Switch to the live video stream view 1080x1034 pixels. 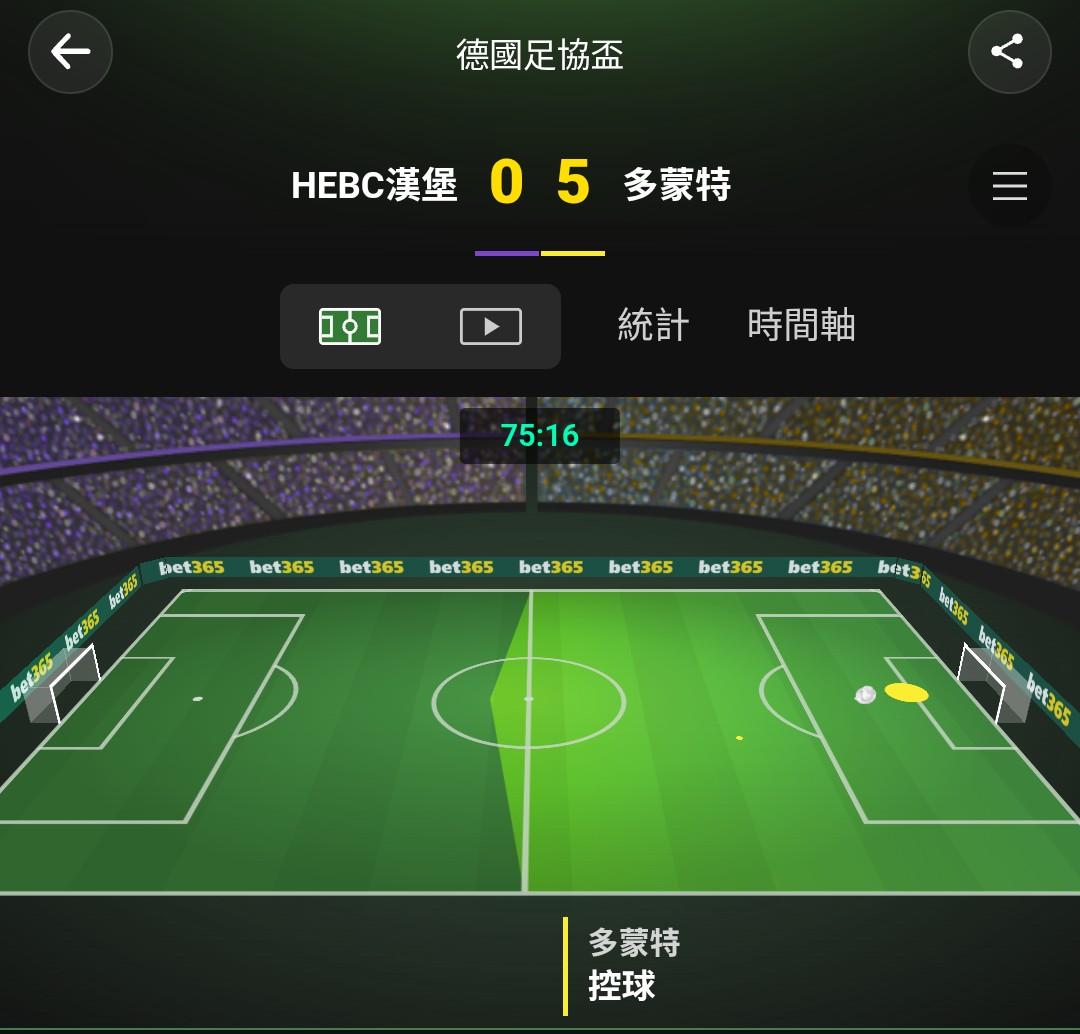(490, 327)
